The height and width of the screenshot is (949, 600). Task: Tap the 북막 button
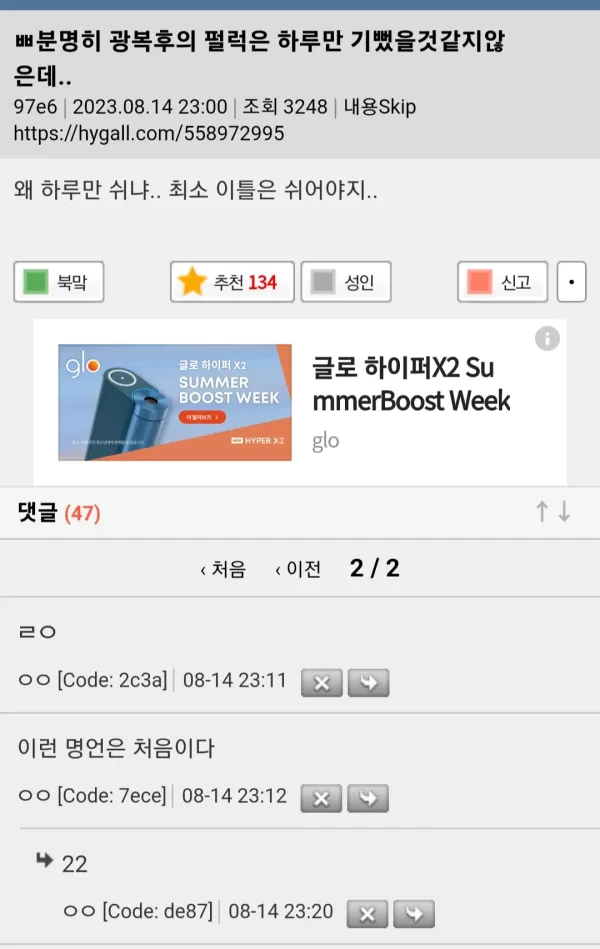(x=59, y=282)
